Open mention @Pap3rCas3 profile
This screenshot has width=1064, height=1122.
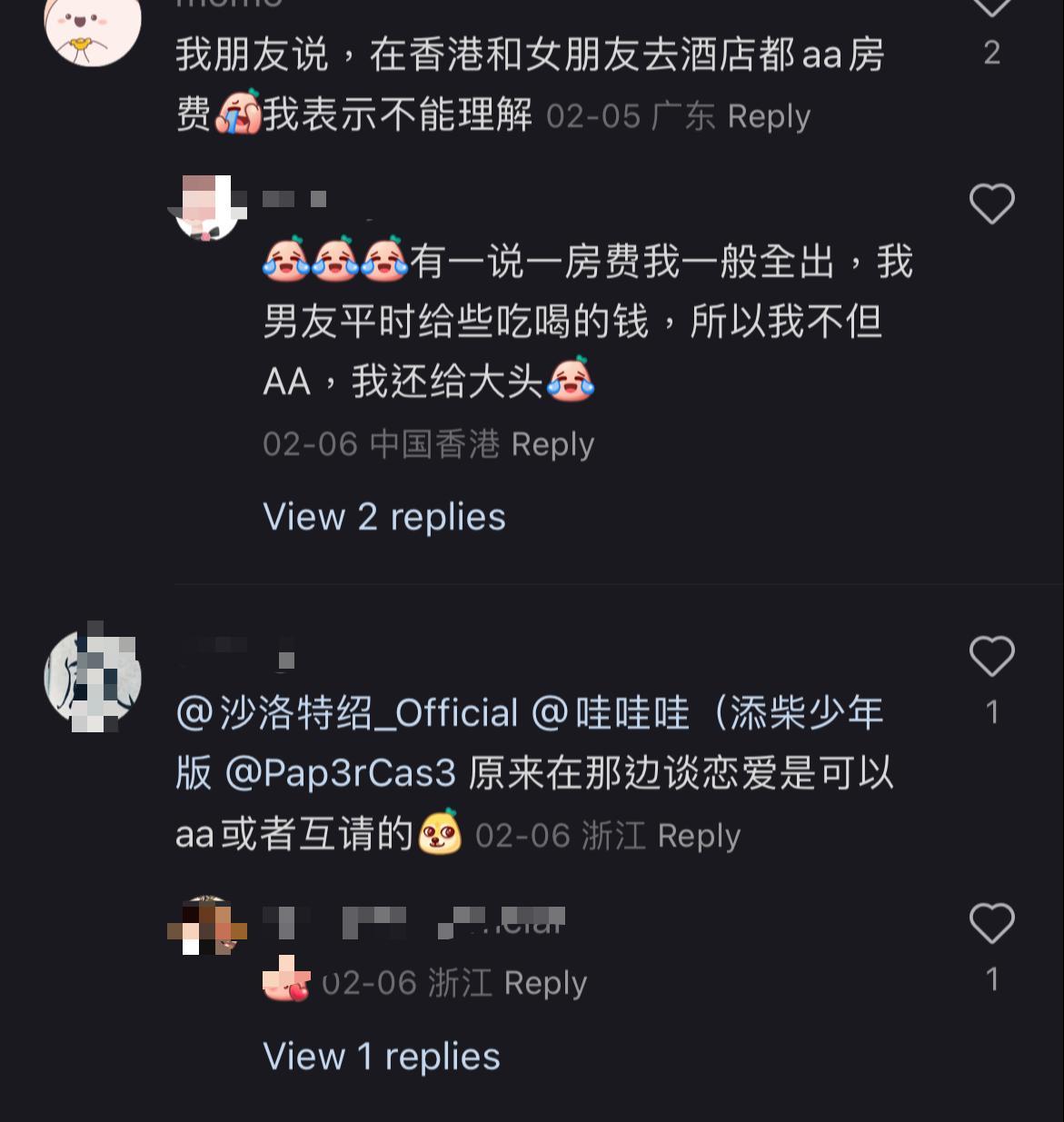(340, 774)
